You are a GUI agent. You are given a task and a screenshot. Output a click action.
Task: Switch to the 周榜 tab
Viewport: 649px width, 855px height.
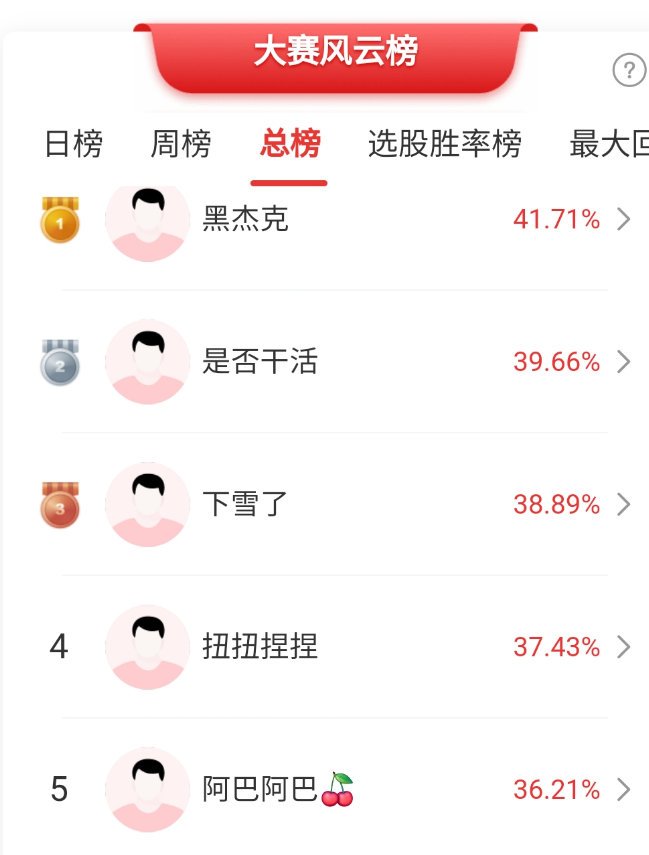[x=181, y=145]
